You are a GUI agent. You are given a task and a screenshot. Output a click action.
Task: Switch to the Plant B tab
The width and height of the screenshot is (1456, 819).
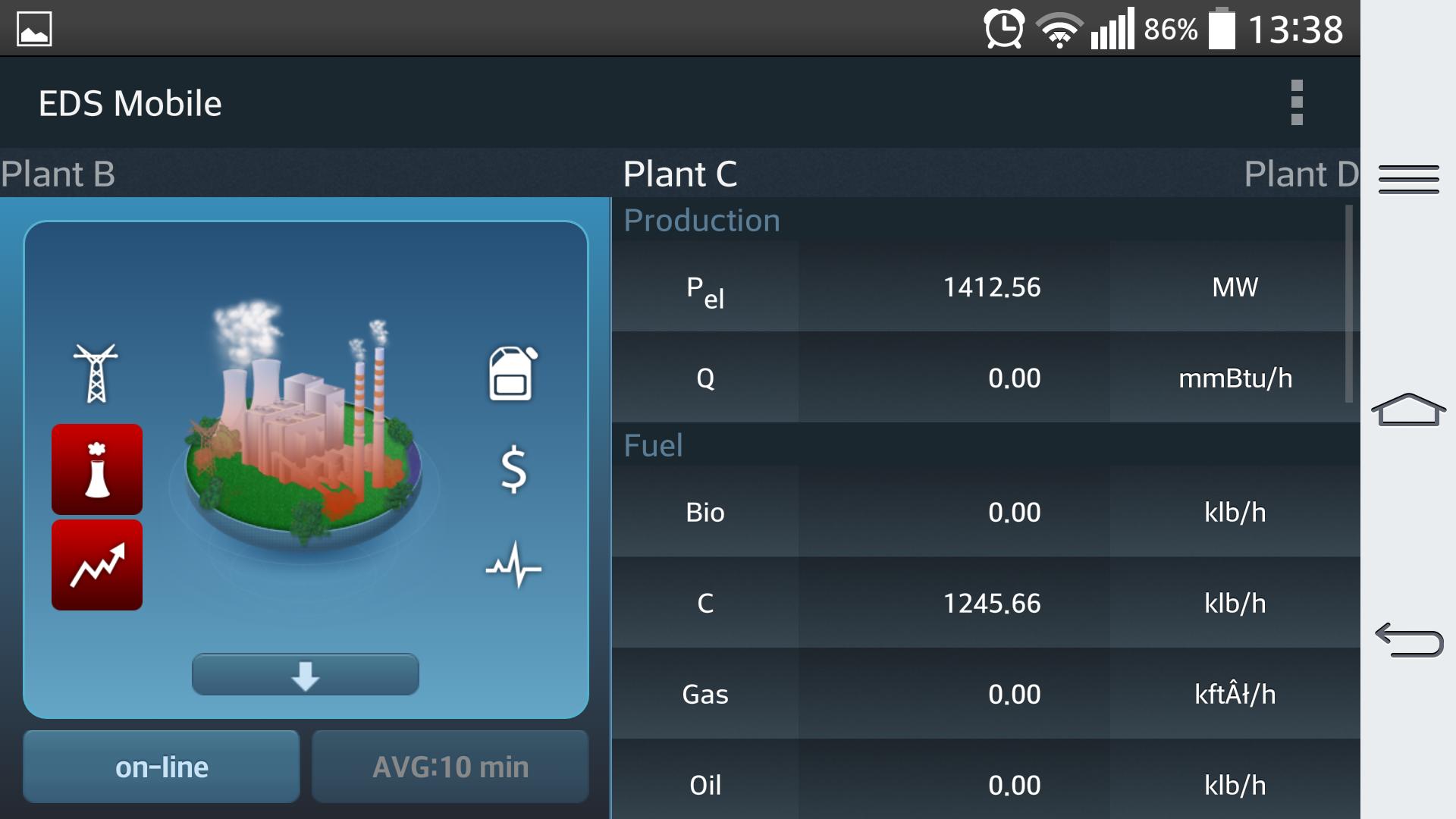pos(58,174)
